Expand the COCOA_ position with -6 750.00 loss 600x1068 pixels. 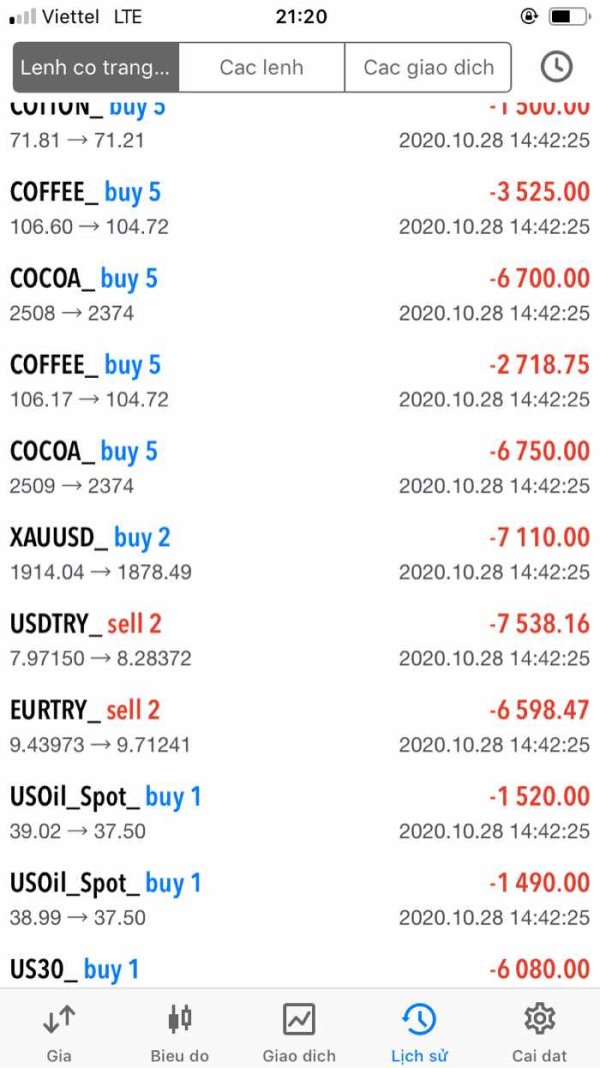(x=300, y=467)
